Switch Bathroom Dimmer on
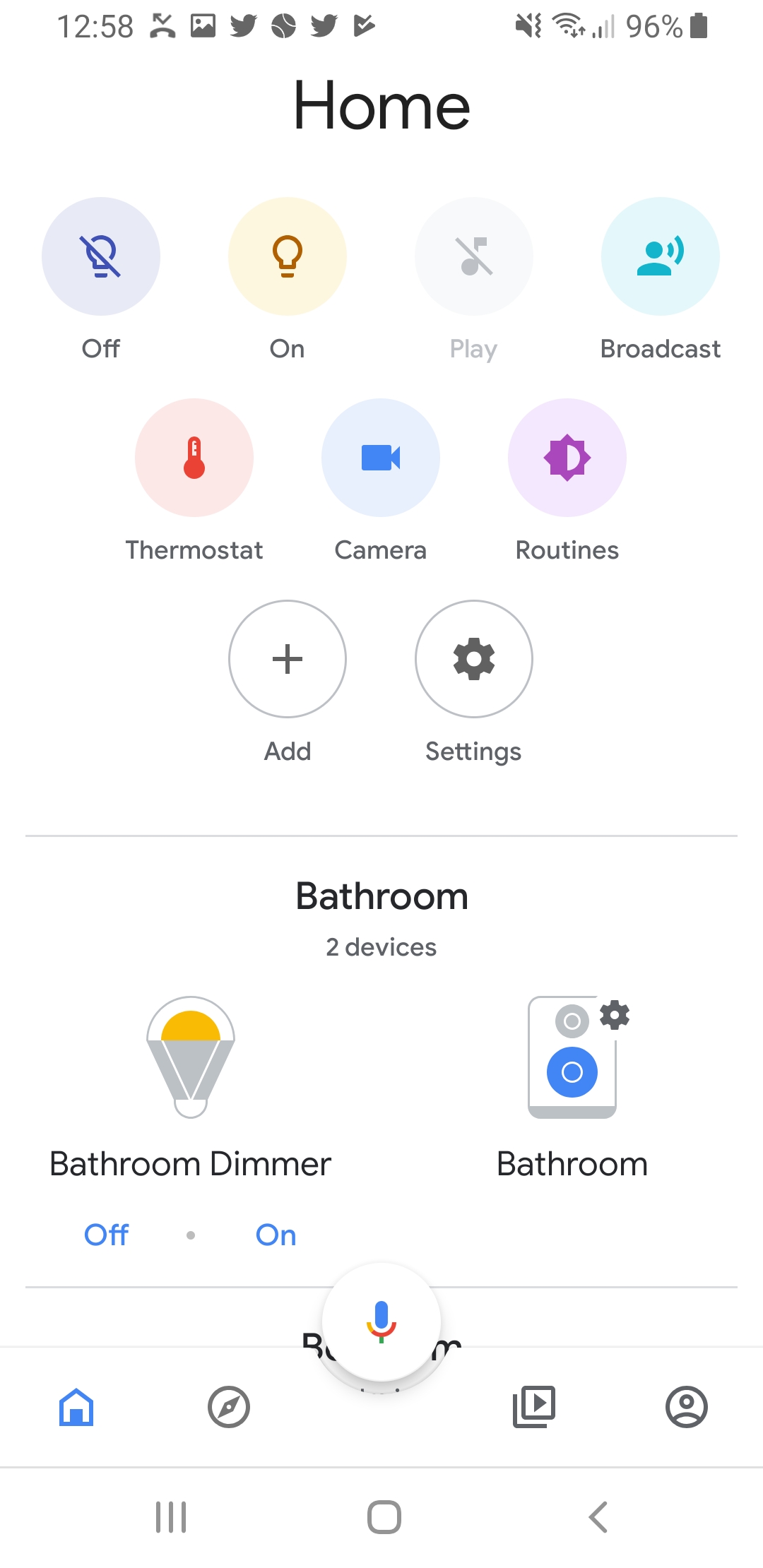This screenshot has height=1568, width=763. [x=276, y=1235]
